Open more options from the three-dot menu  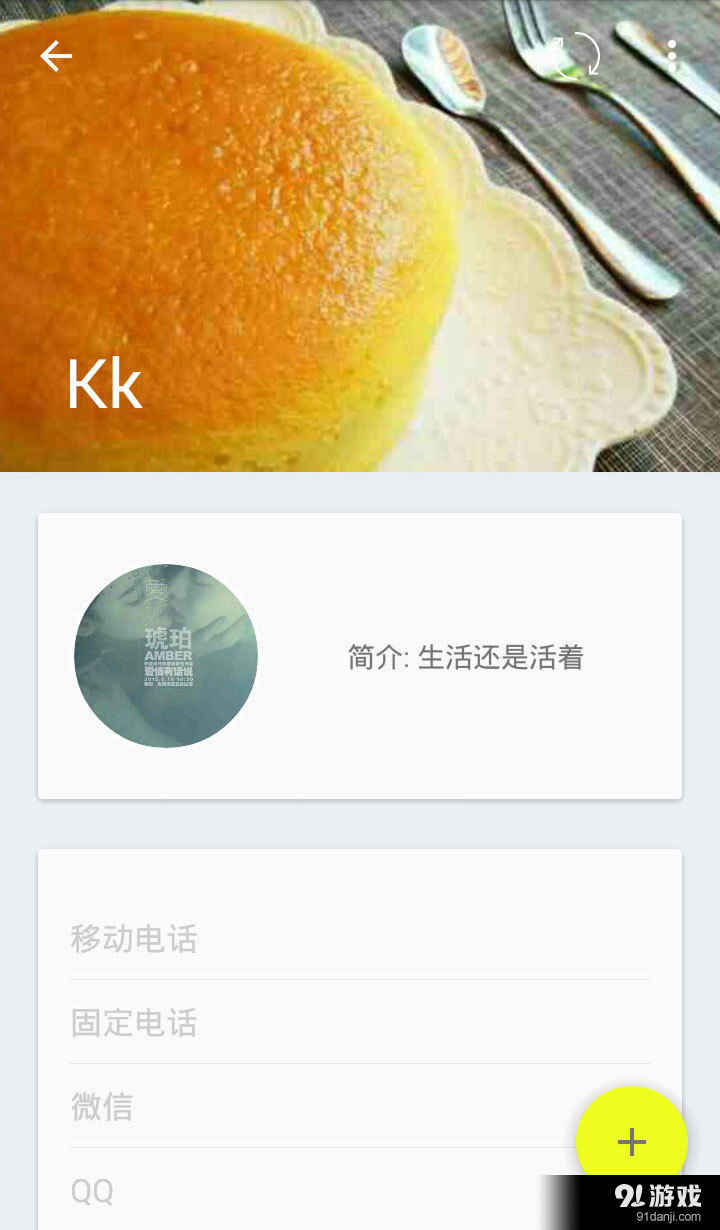tap(672, 56)
